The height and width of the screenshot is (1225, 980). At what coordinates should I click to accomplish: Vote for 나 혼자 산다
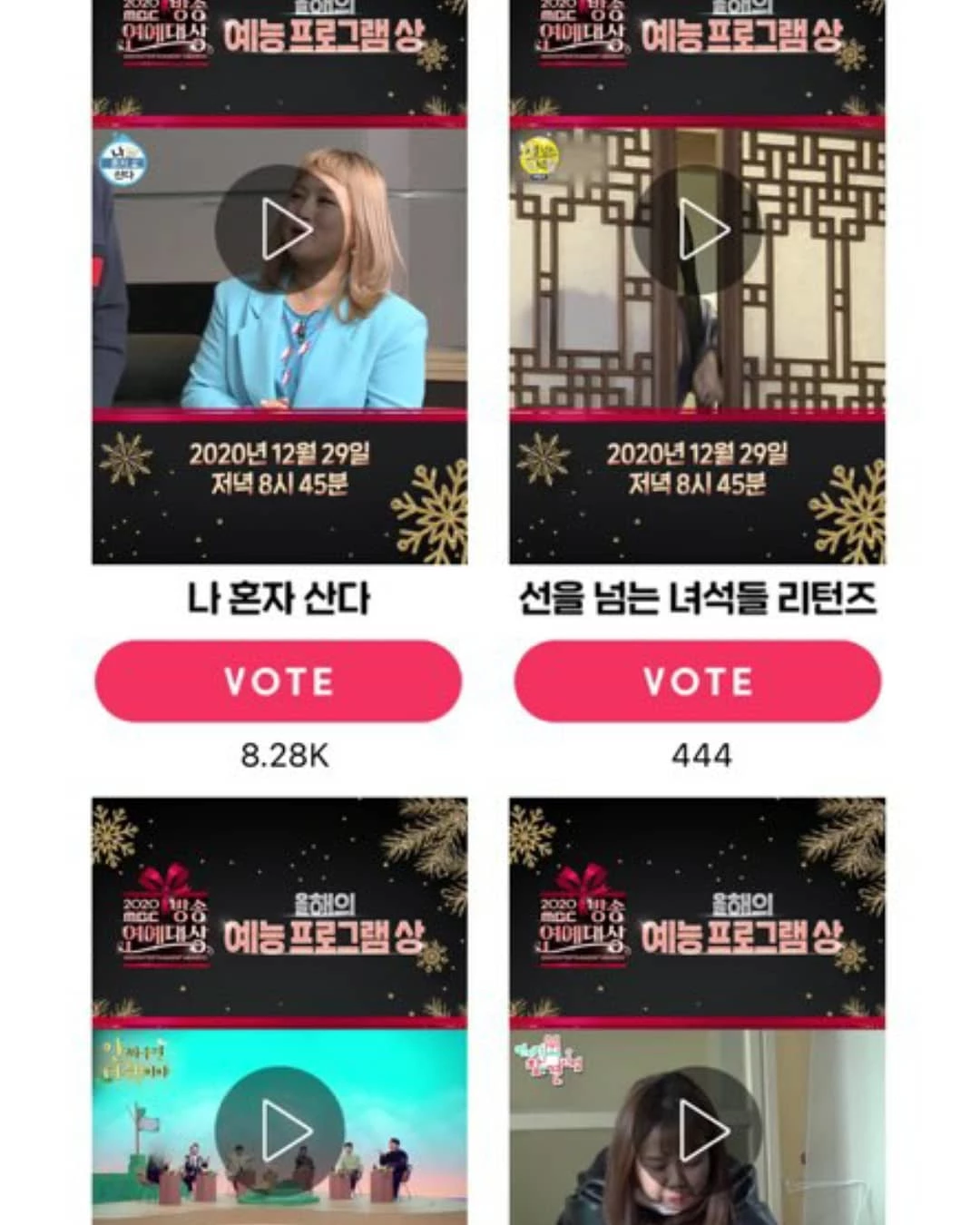[x=279, y=681]
